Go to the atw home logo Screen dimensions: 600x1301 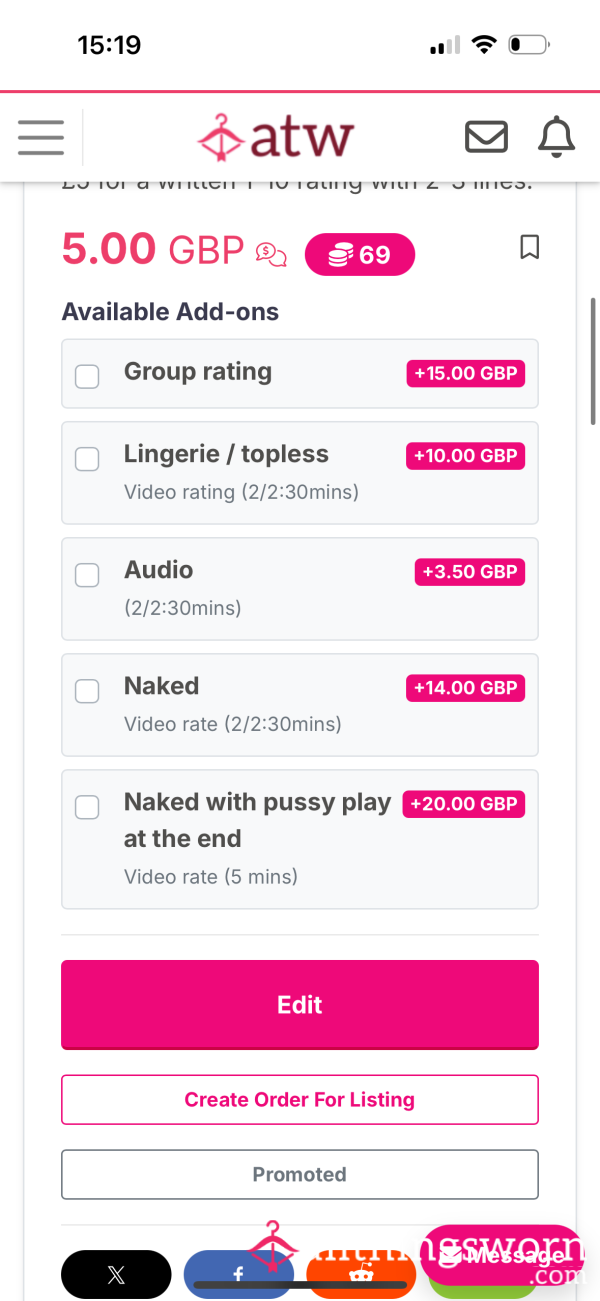pyautogui.click(x=276, y=137)
